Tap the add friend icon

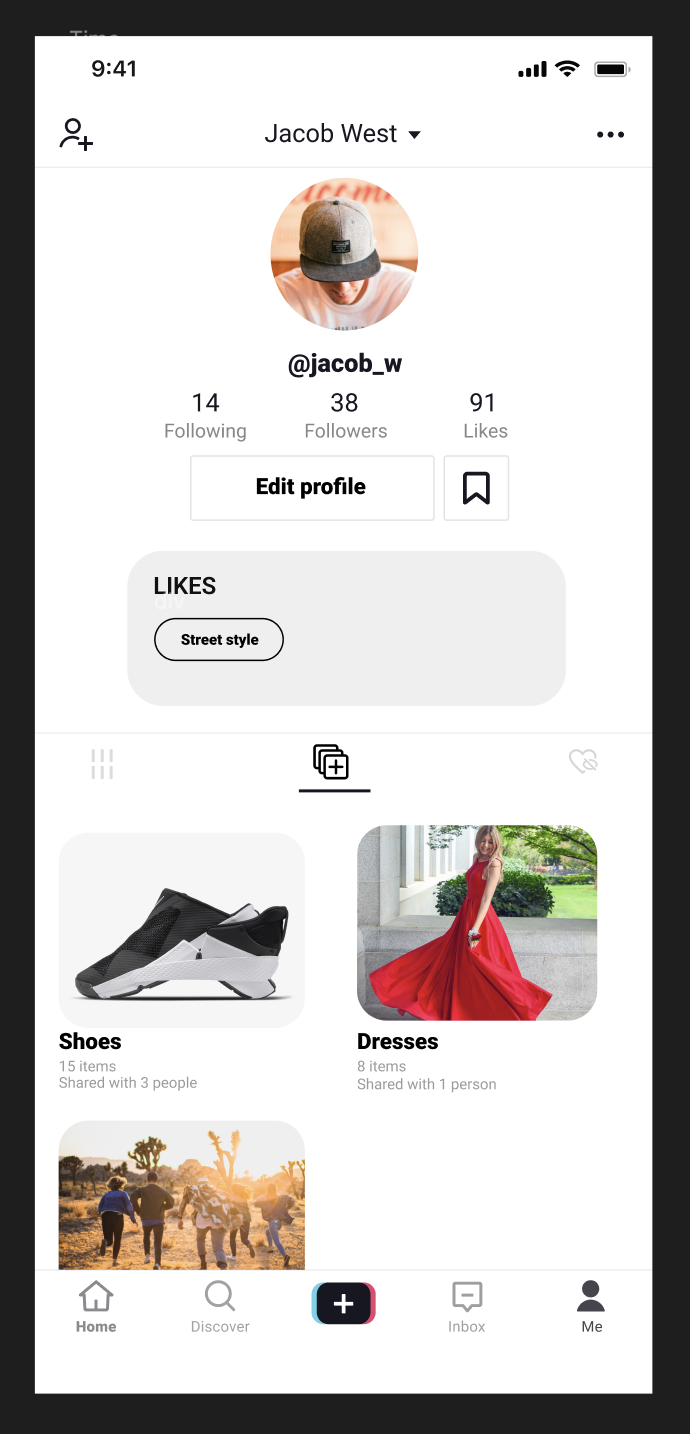pyautogui.click(x=76, y=134)
